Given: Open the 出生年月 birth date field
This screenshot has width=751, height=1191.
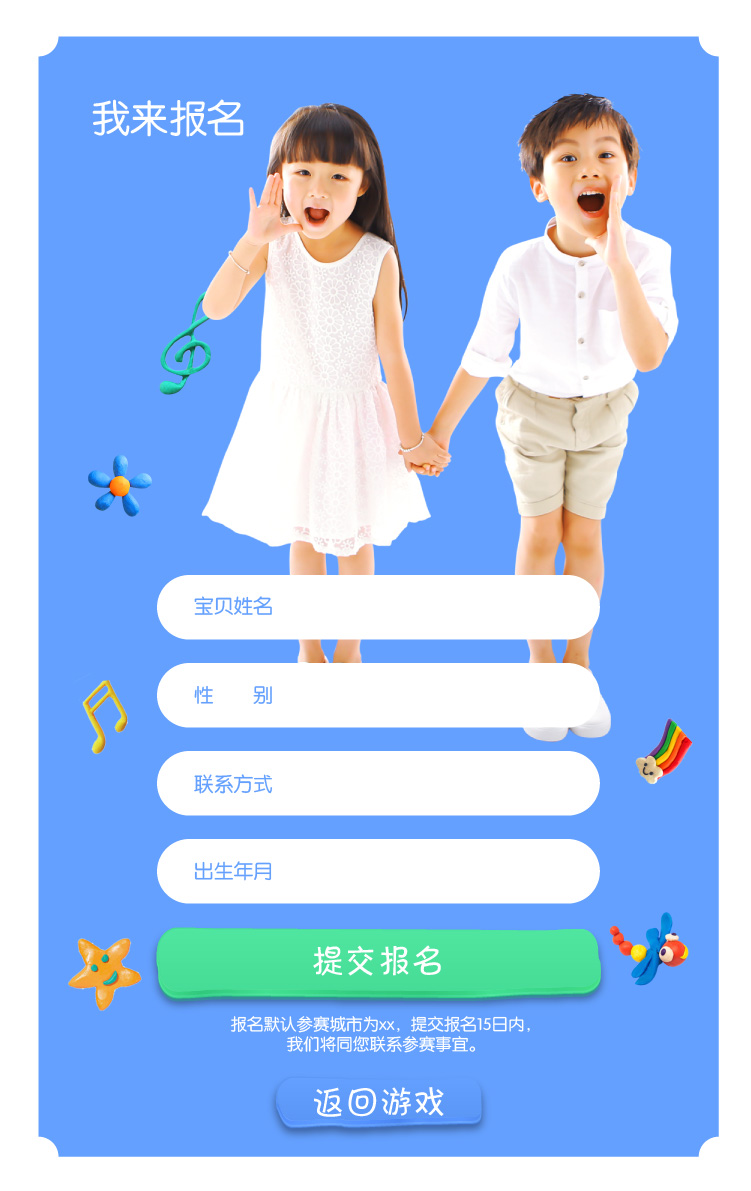Looking at the screenshot, I should pyautogui.click(x=378, y=871).
